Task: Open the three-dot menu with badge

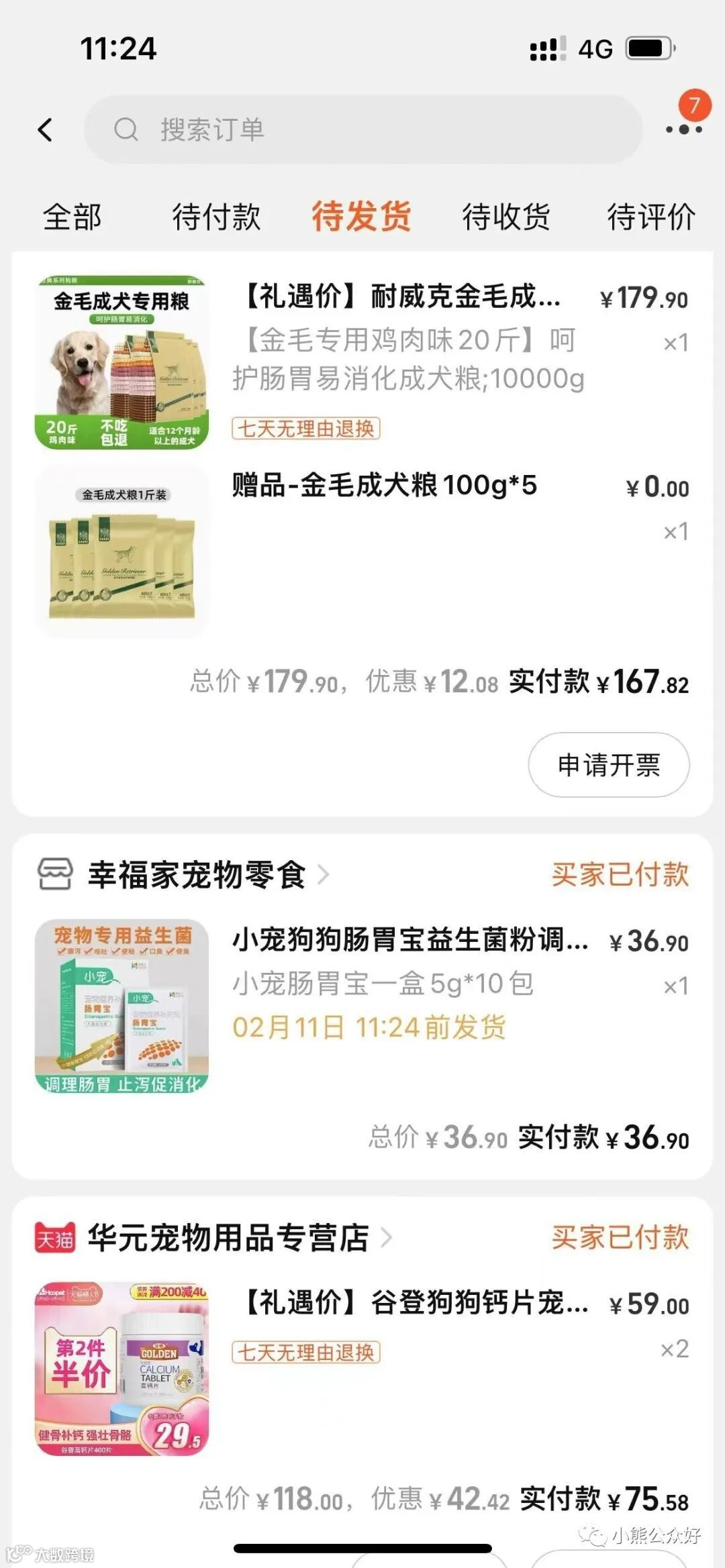Action: [684, 128]
